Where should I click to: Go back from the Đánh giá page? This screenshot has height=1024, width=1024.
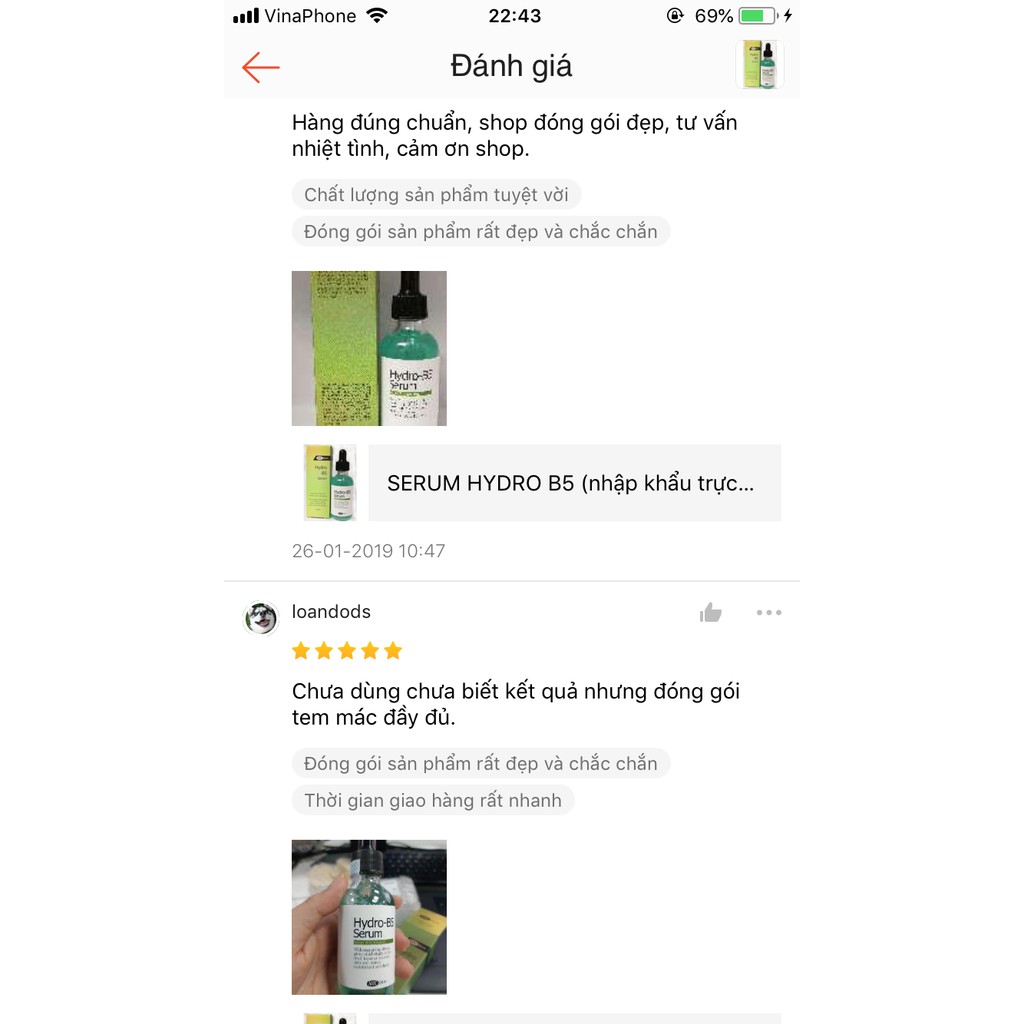tap(260, 67)
